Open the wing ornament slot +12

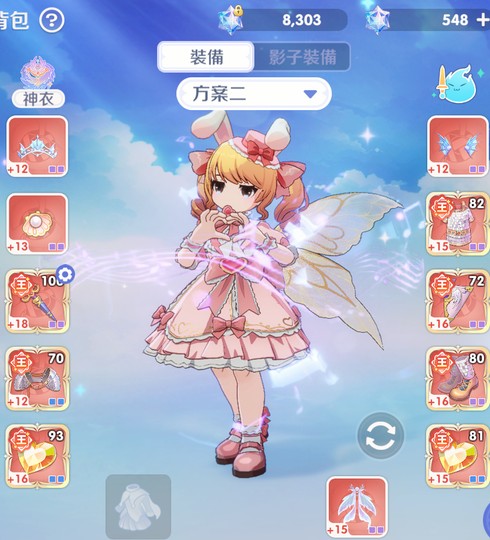coord(458,146)
